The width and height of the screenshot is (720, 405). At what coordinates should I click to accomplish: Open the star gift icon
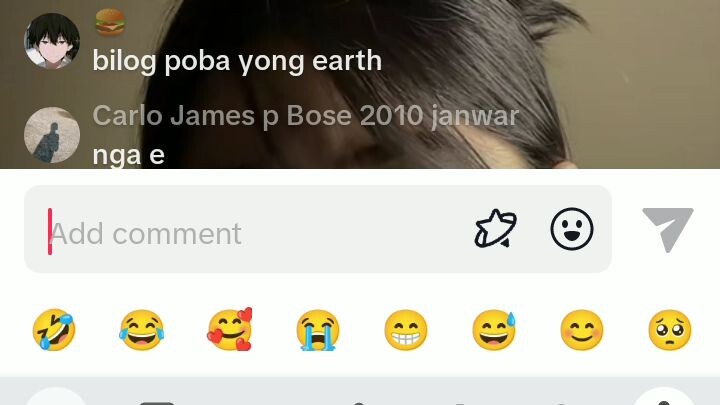[x=495, y=230]
